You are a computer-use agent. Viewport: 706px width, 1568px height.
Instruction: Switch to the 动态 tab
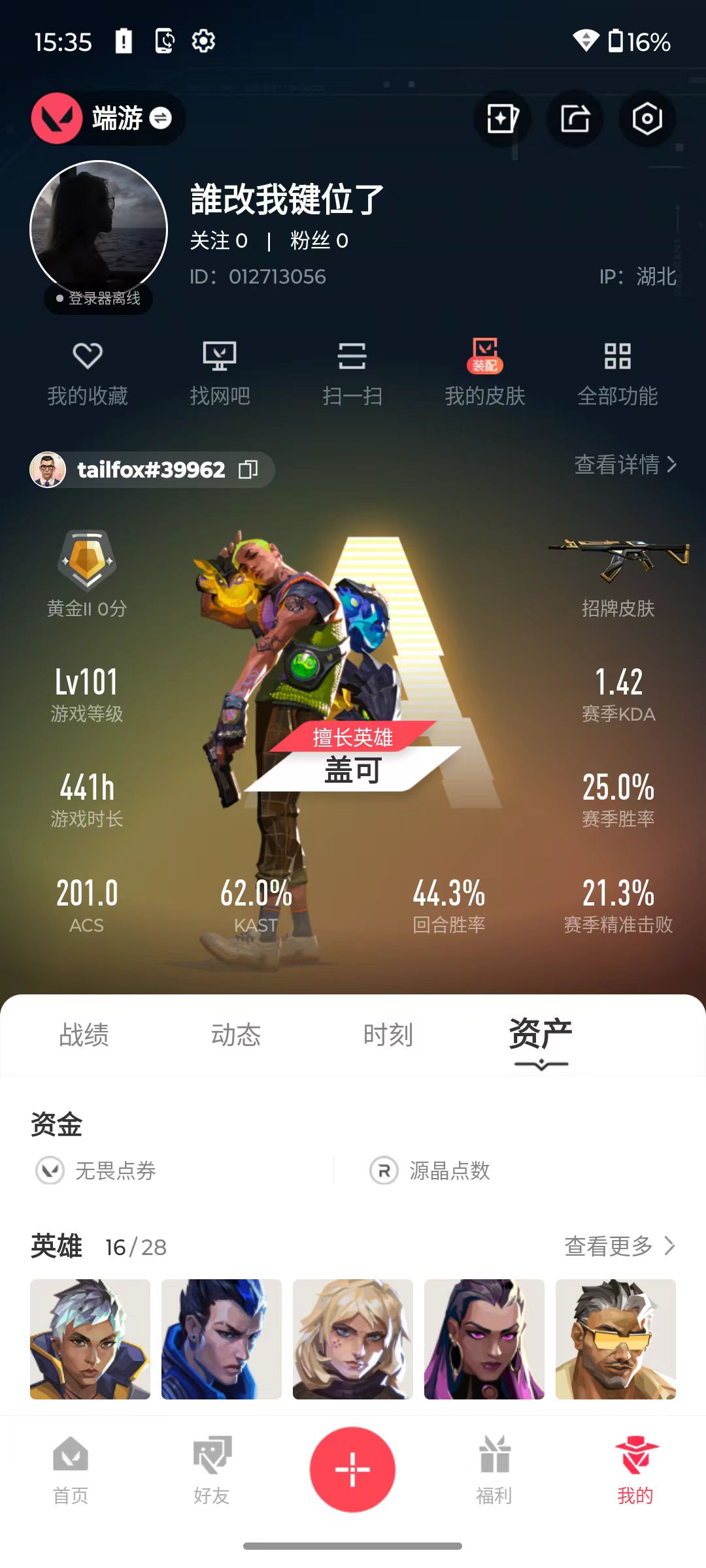coord(236,1036)
